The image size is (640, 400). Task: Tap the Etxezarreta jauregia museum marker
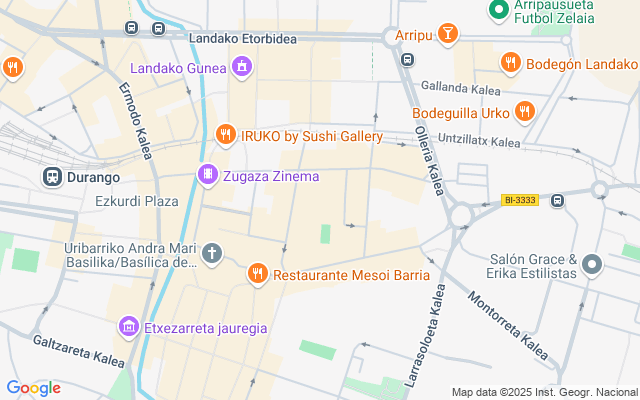129,327
